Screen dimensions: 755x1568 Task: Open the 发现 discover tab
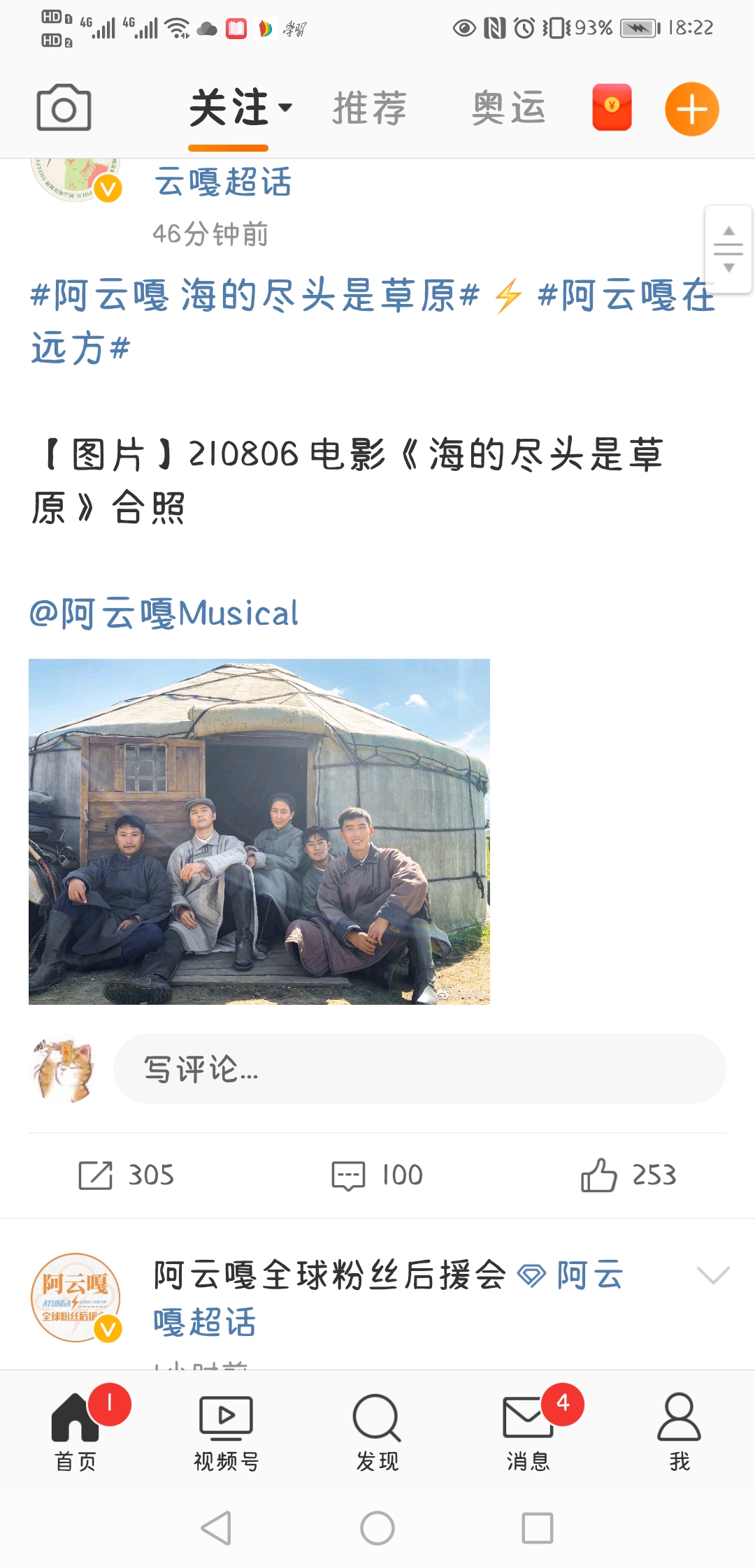point(377,1430)
